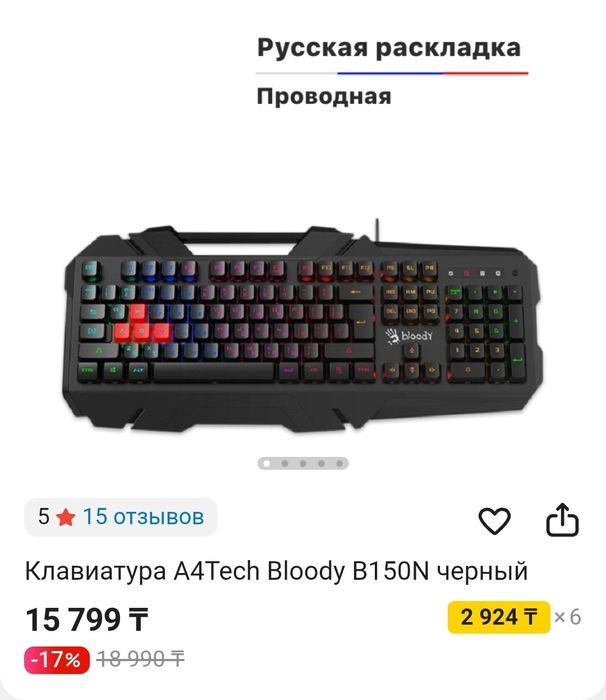
Task: Tap the image carousel page indicator
Action: (x=303, y=464)
